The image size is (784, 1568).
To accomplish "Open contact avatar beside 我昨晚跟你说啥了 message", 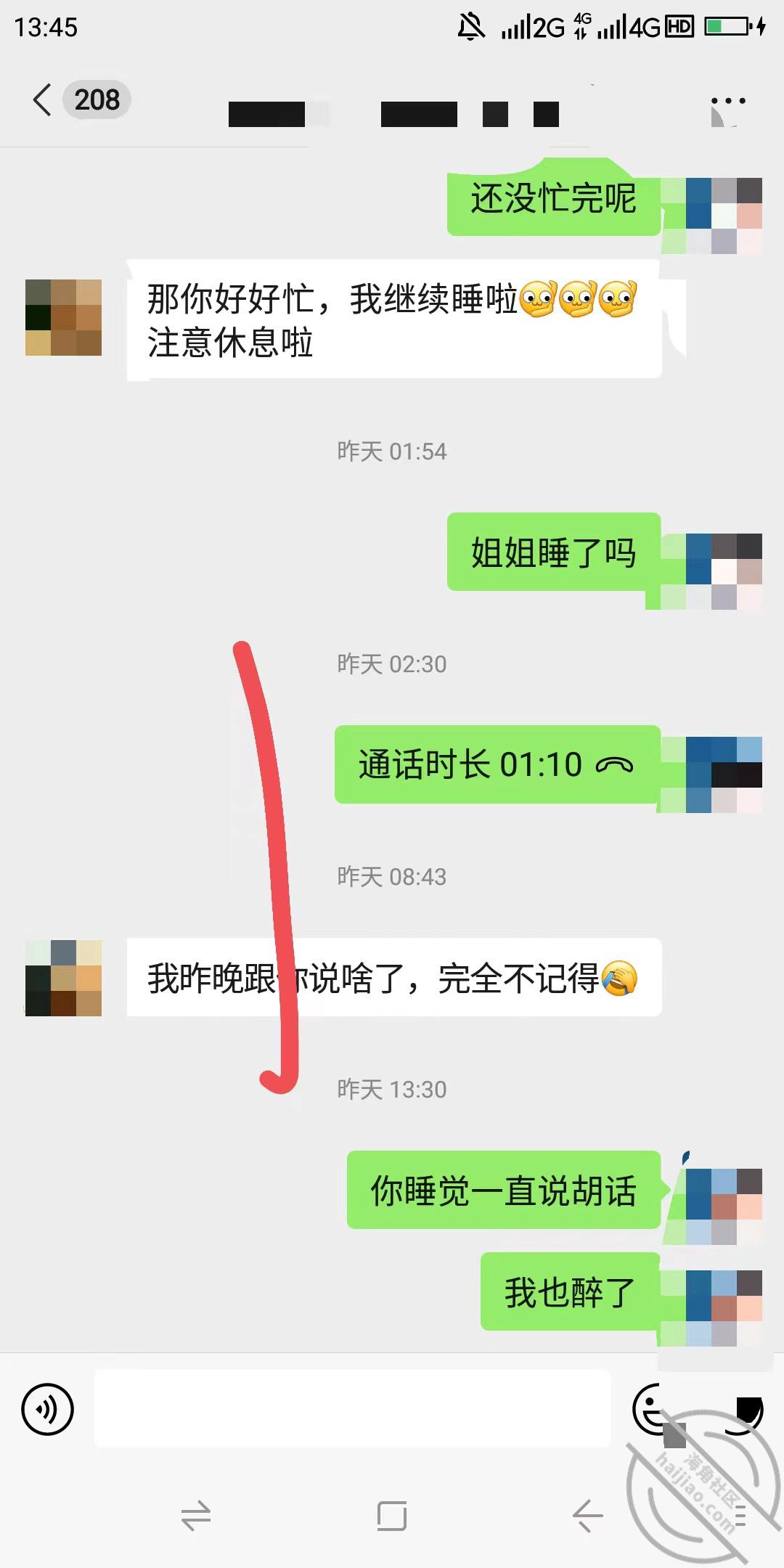I will tap(63, 978).
